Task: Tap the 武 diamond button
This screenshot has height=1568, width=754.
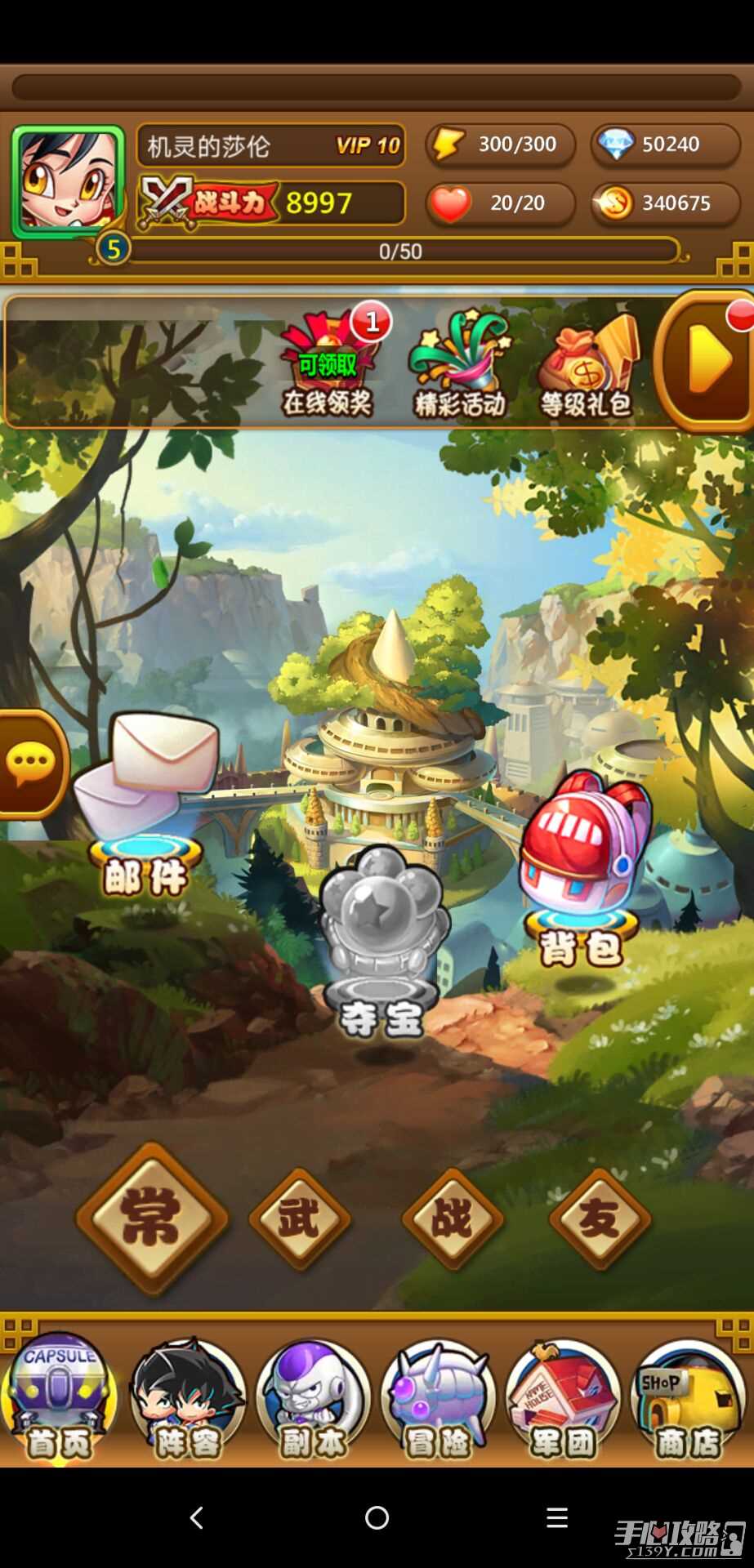Action: [299, 1218]
